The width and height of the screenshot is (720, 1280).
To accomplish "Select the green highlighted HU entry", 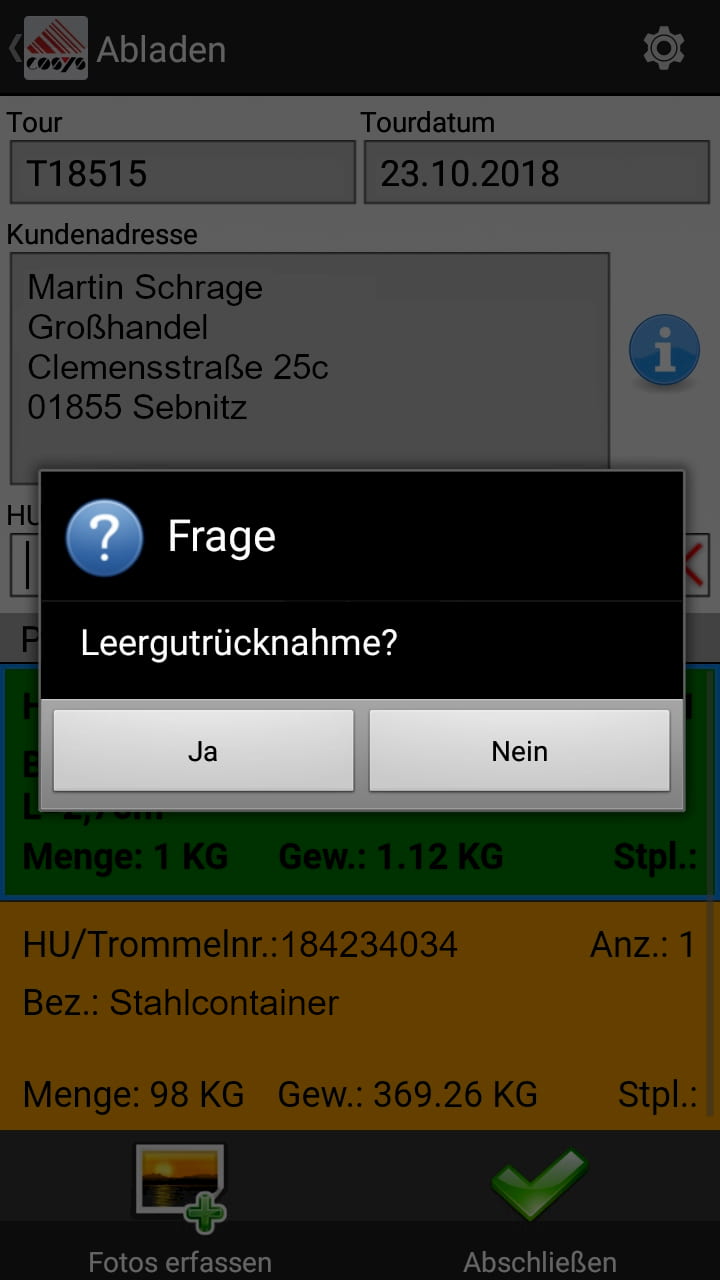I will pos(360,856).
